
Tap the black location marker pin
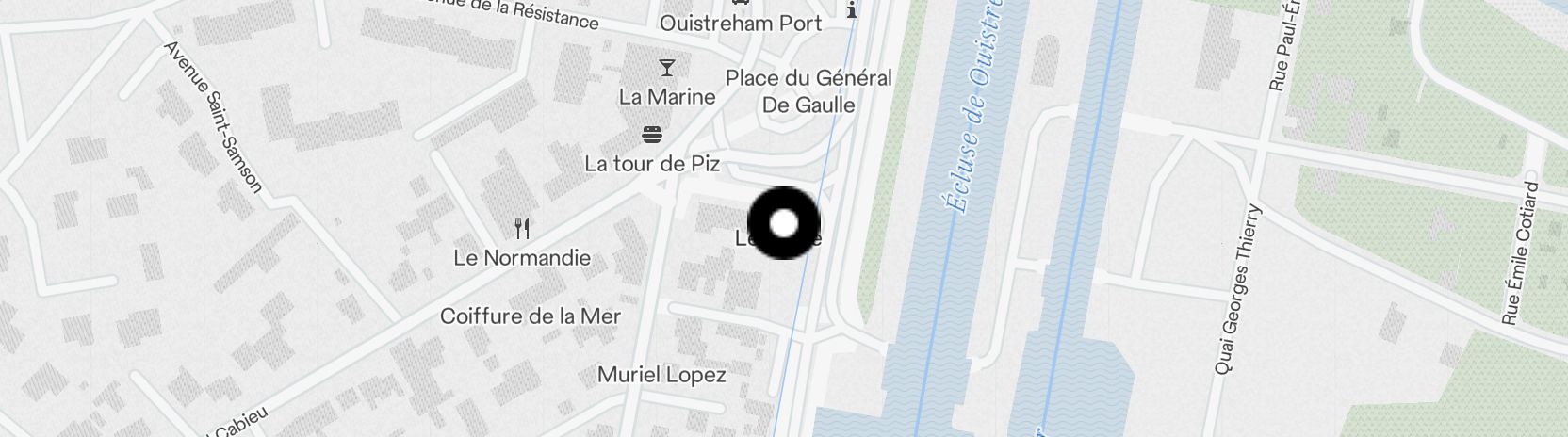click(784, 223)
